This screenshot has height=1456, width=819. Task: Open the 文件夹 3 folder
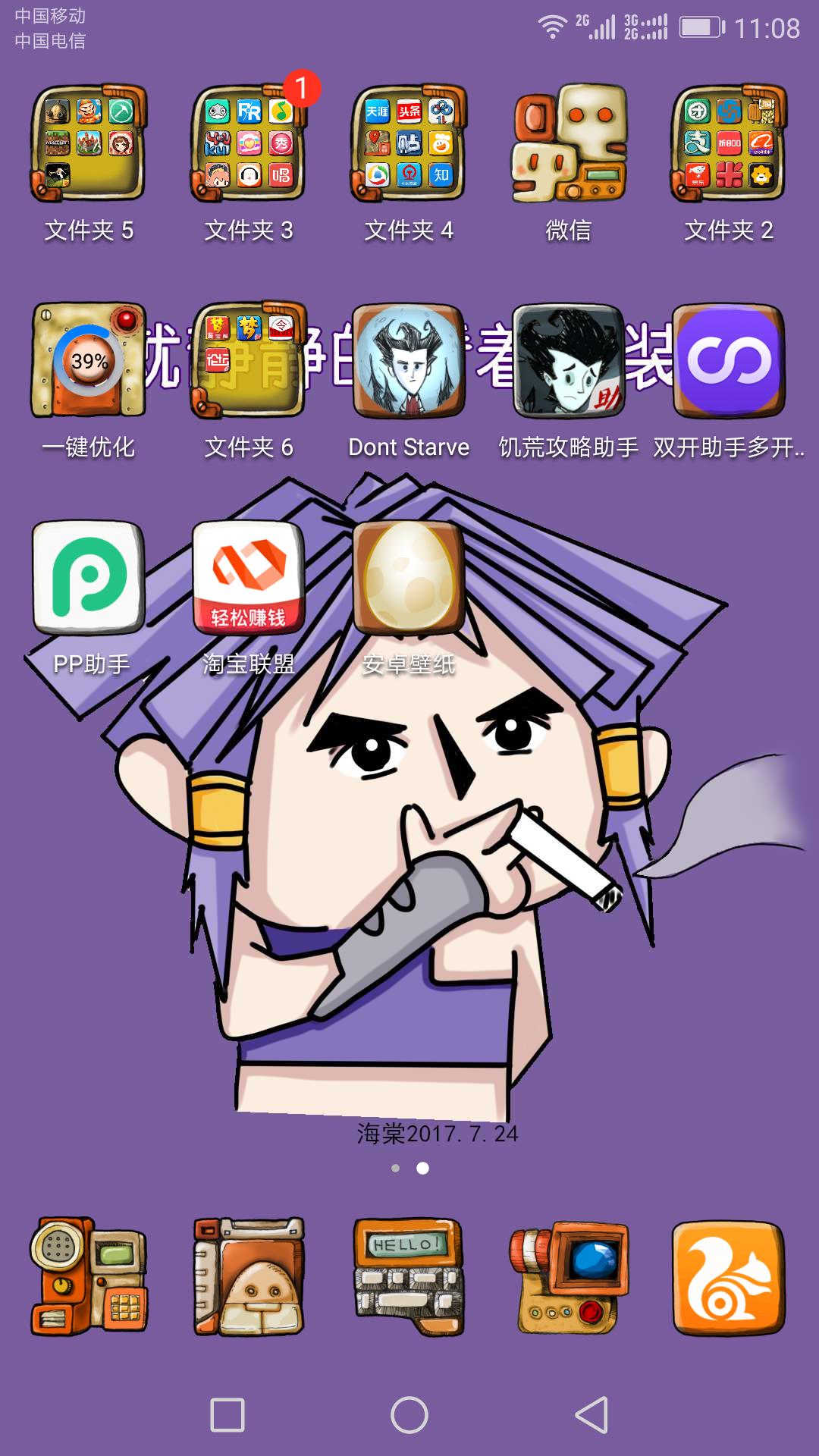click(249, 143)
